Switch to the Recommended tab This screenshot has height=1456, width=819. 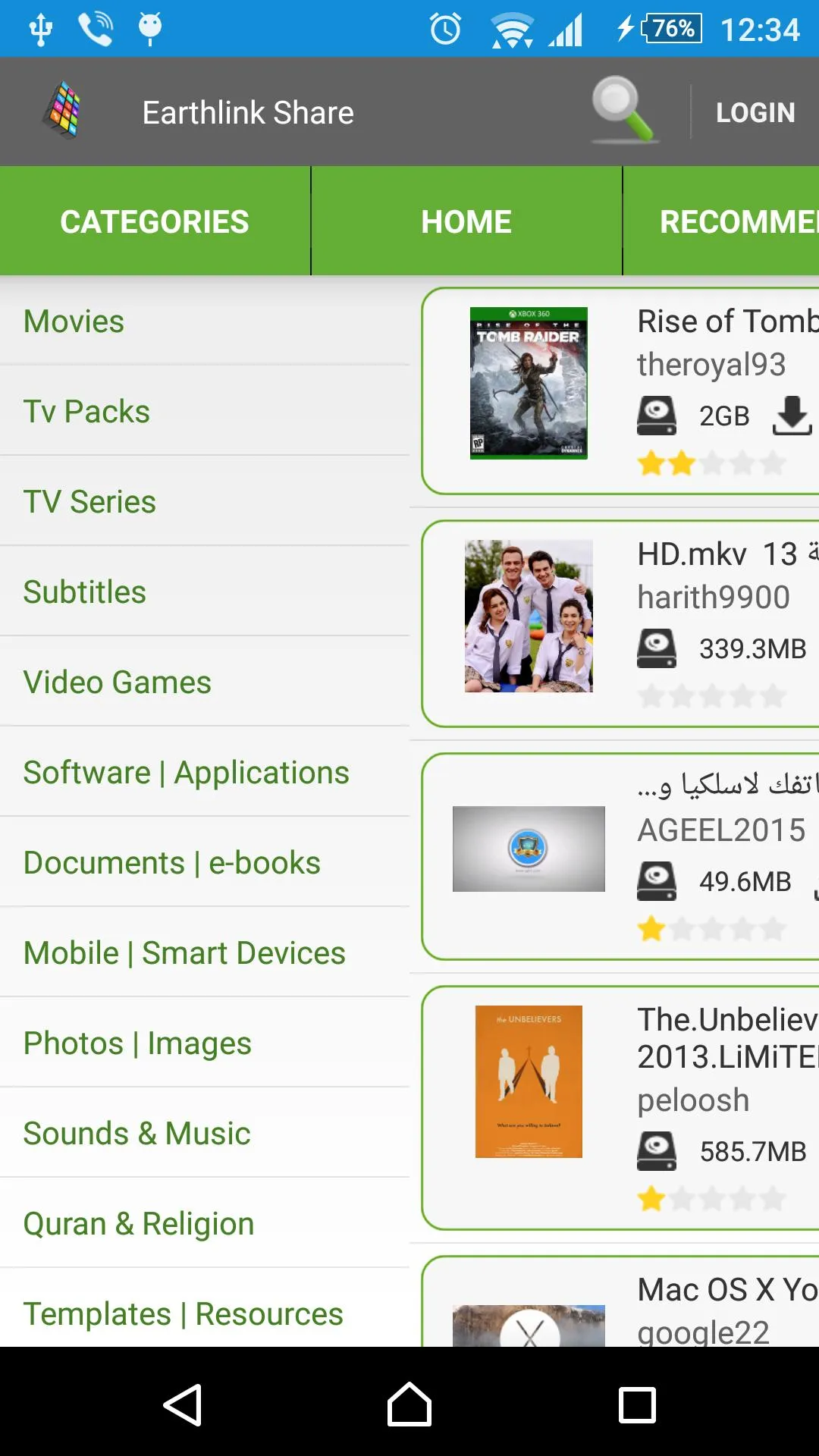point(721,221)
